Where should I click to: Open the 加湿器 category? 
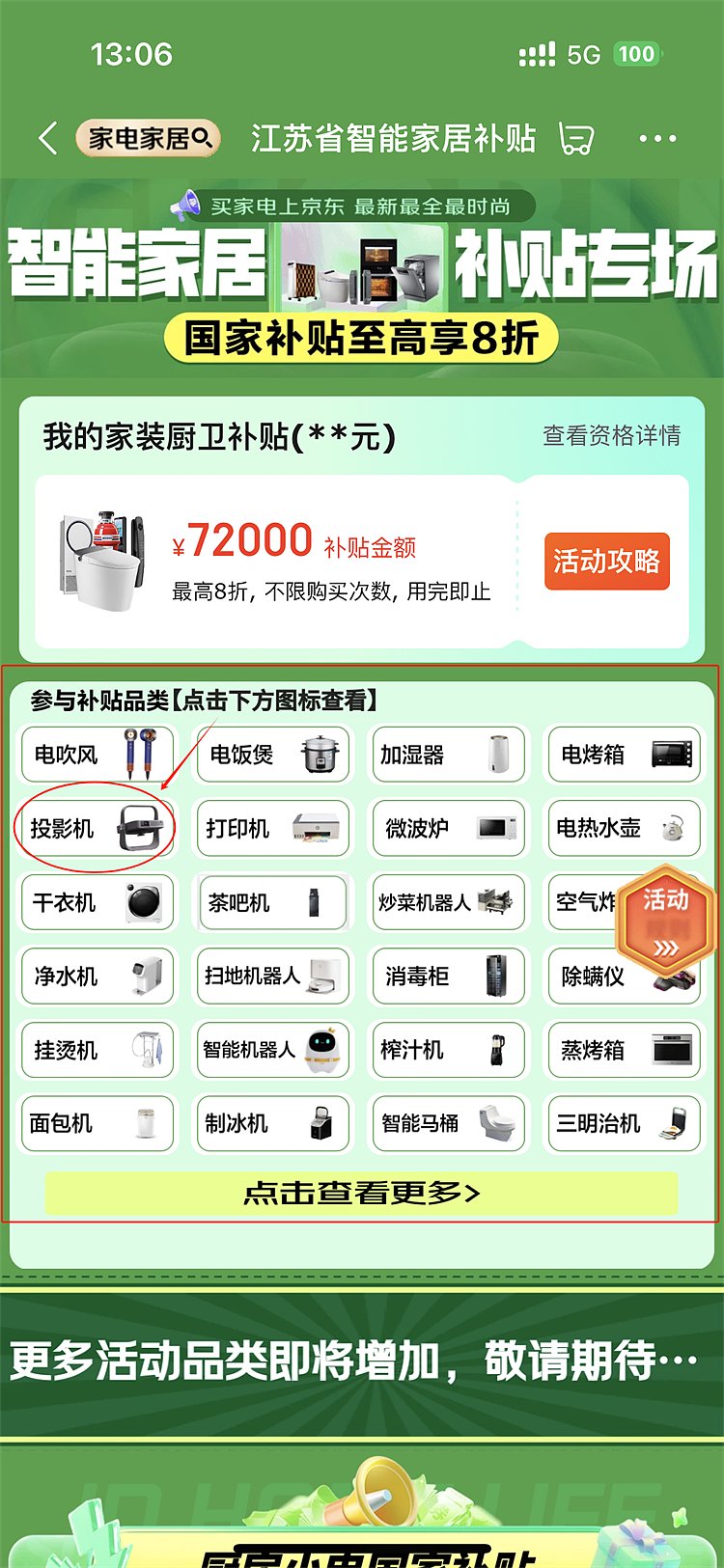449,754
